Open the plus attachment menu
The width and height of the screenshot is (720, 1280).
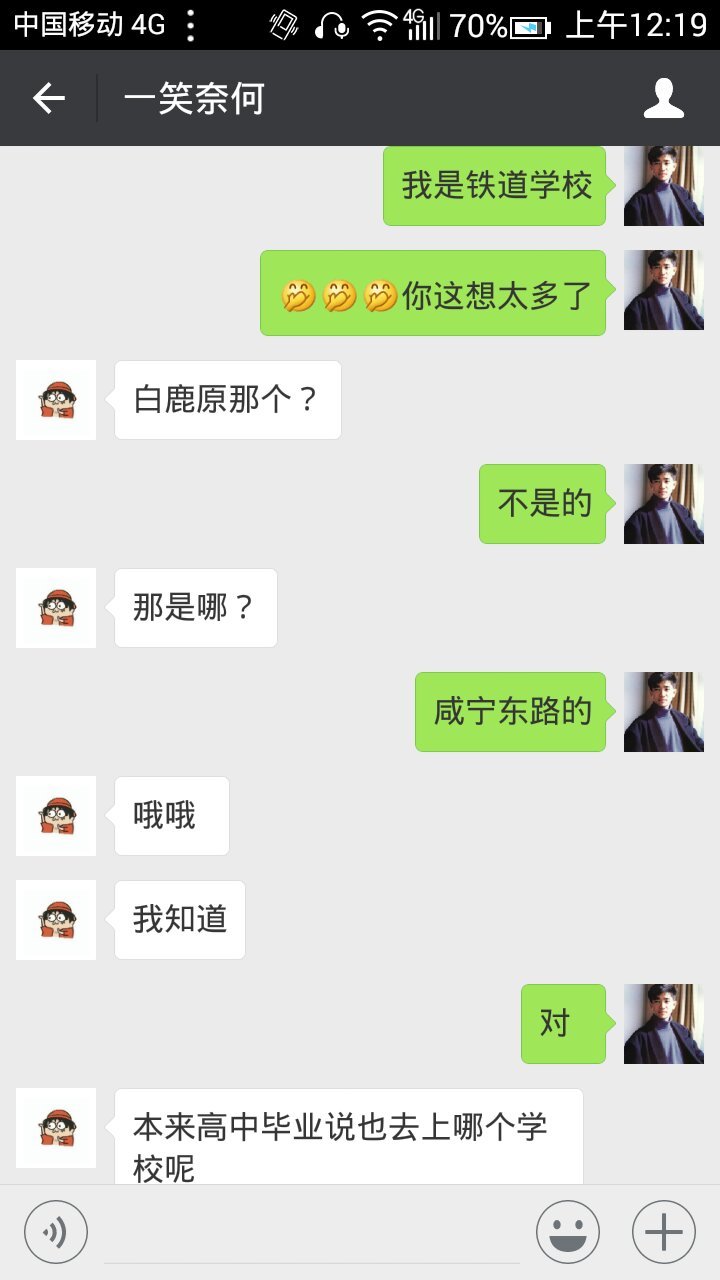(x=663, y=1232)
